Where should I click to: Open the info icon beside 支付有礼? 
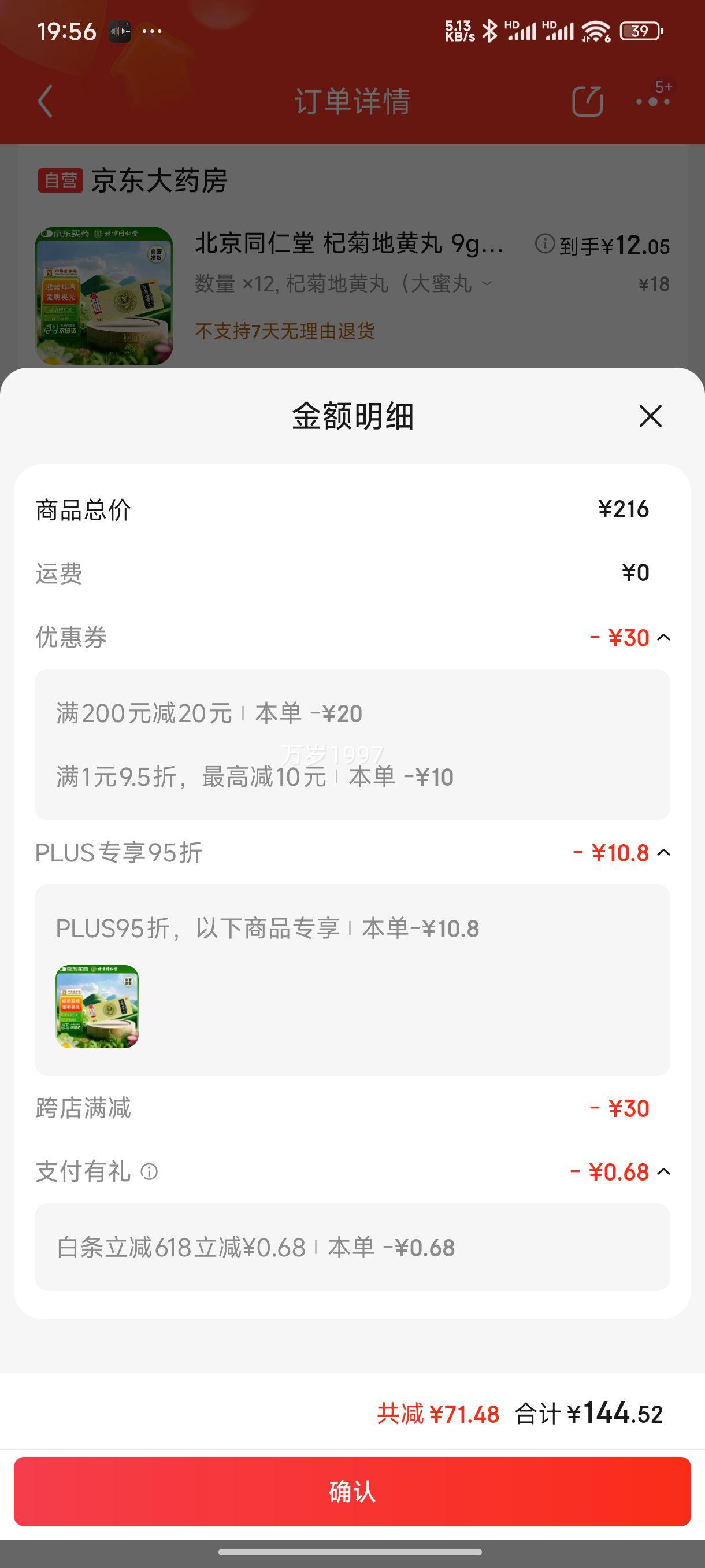tap(149, 1171)
